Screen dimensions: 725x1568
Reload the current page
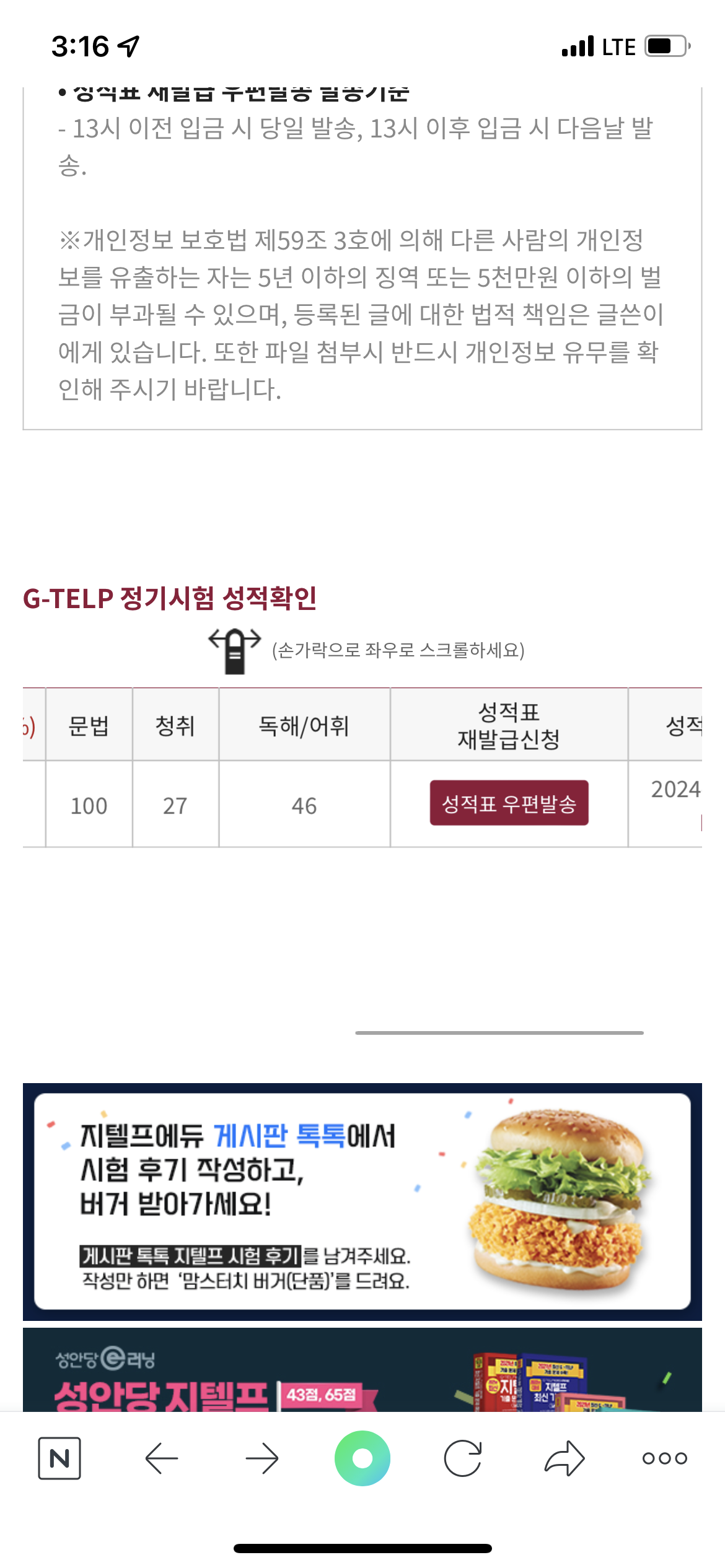pyautogui.click(x=463, y=1458)
